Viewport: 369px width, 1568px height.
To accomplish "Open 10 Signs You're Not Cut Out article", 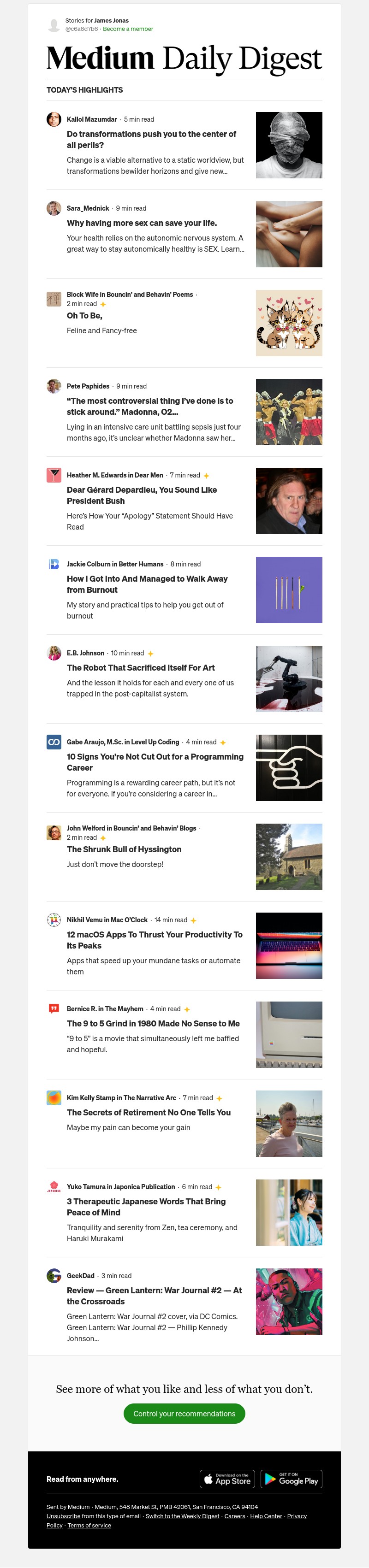I will [x=155, y=761].
